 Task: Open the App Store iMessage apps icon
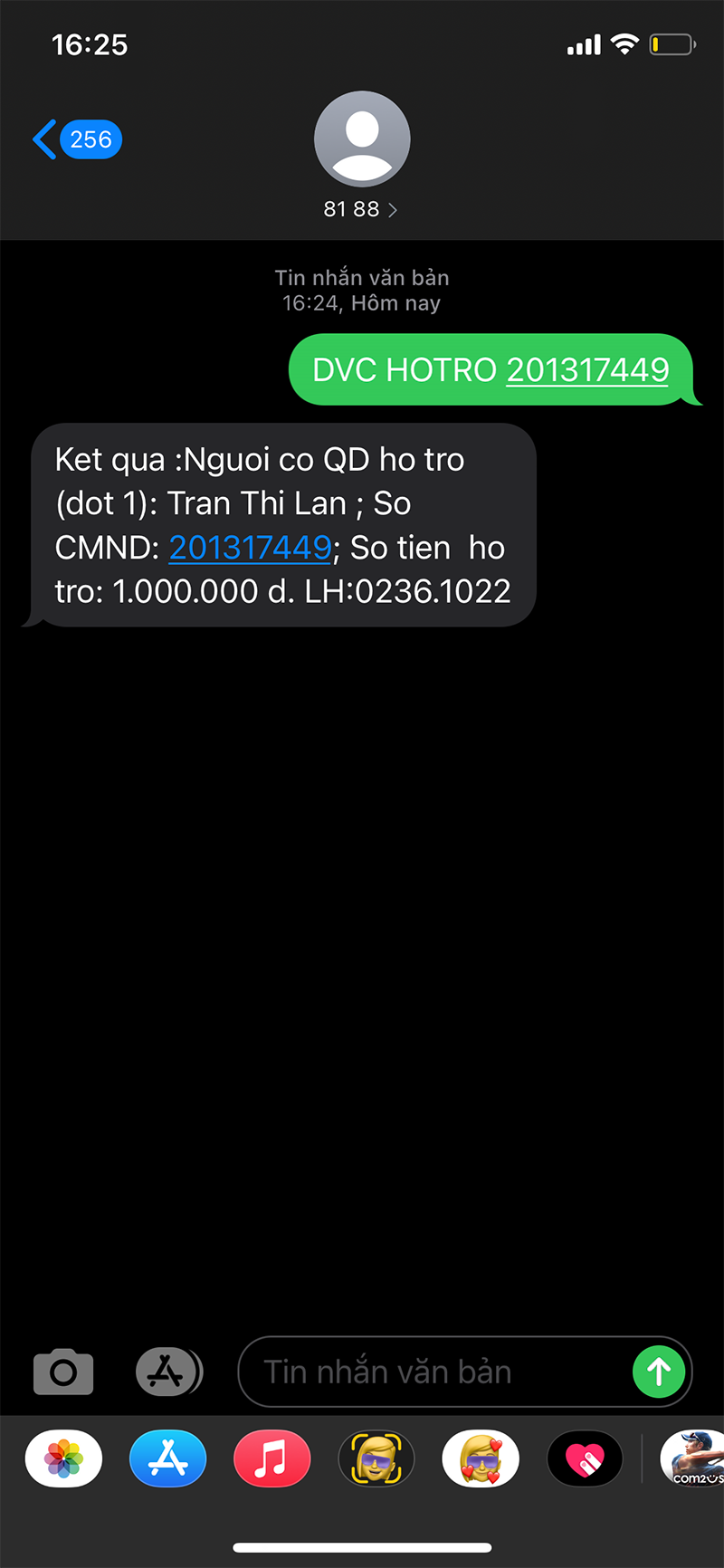pyautogui.click(x=168, y=1372)
